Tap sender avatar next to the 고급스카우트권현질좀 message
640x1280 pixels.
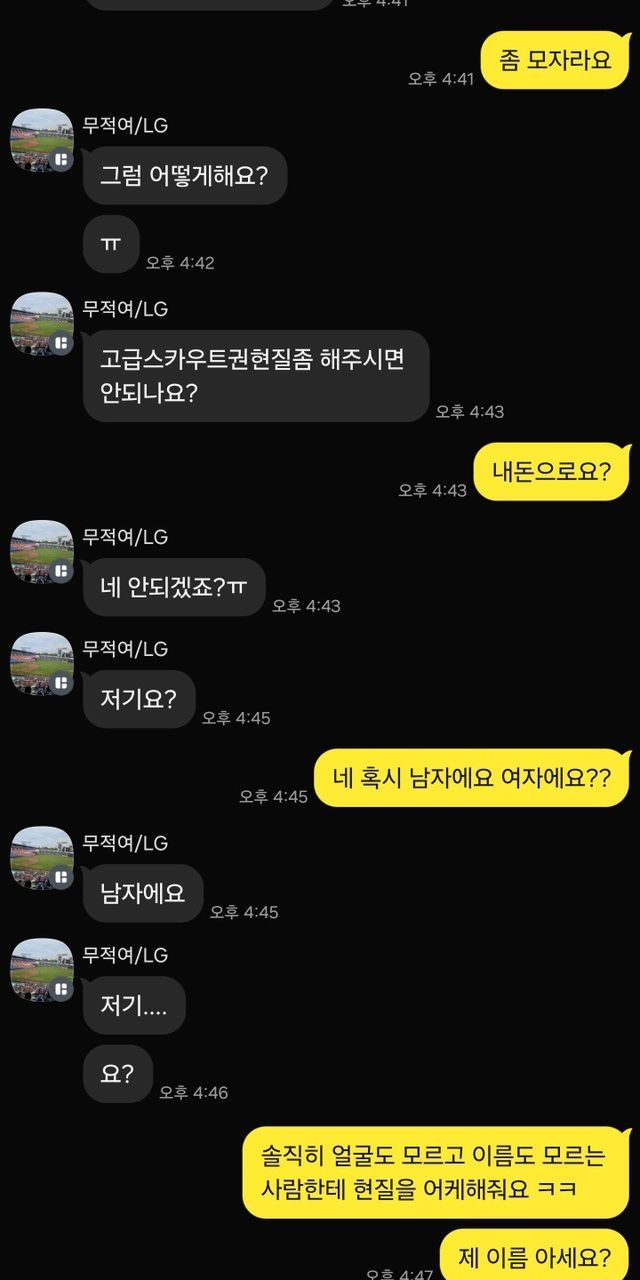pos(41,324)
